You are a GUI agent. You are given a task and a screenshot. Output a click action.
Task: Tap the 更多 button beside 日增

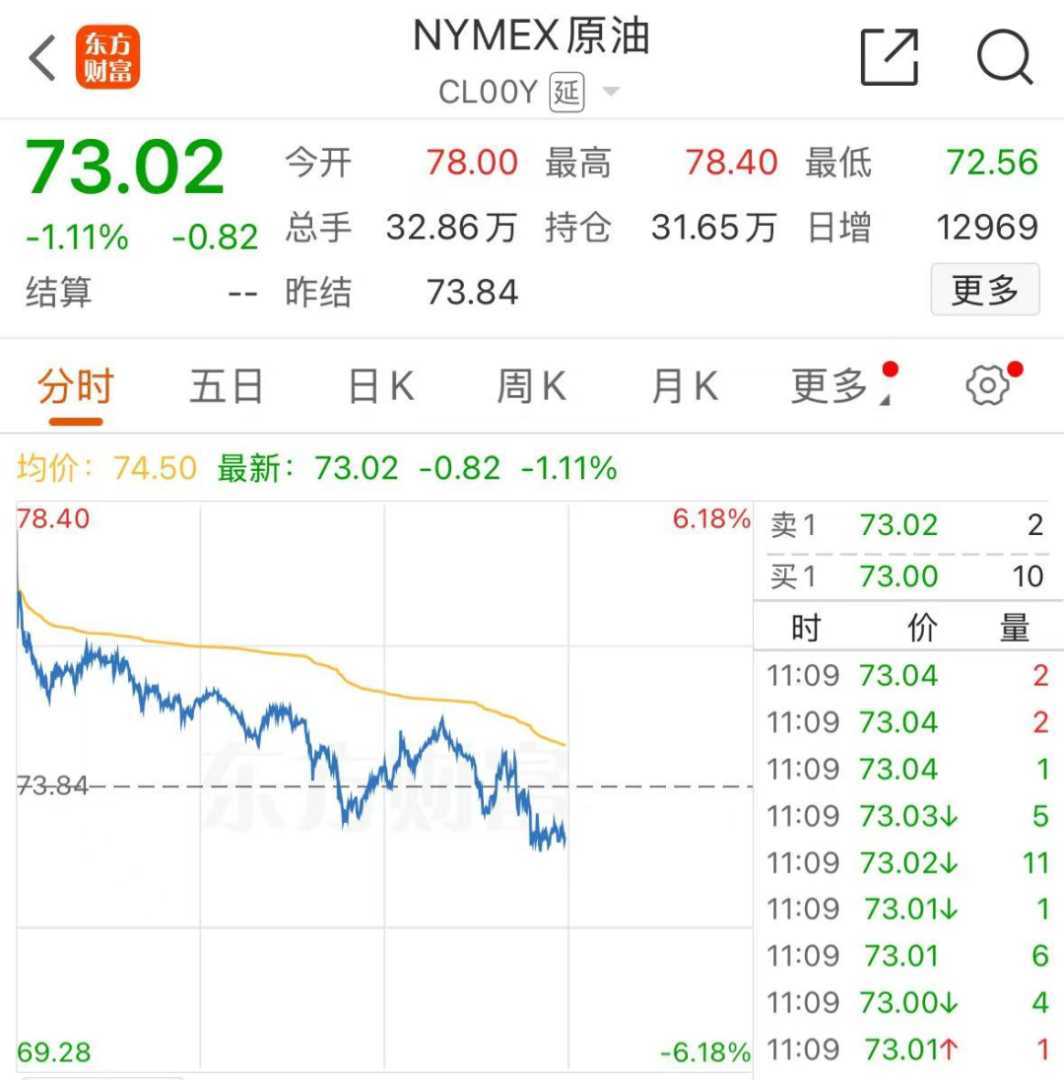point(984,291)
